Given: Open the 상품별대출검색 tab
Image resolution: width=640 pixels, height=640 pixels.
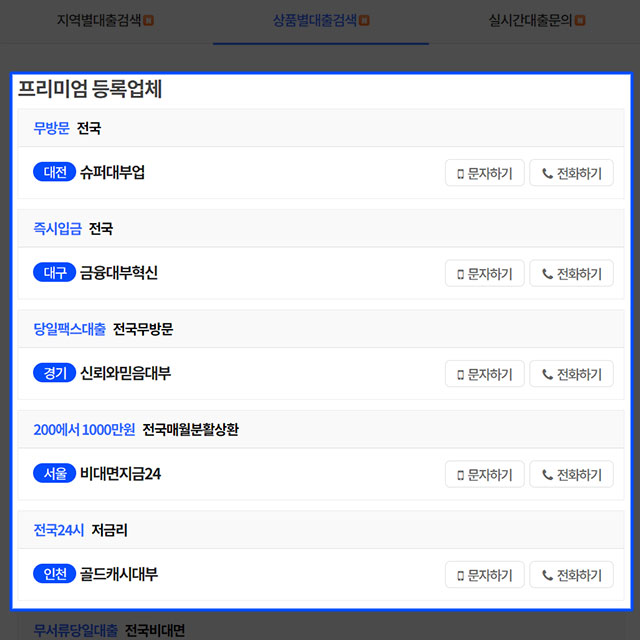Looking at the screenshot, I should pos(321,20).
